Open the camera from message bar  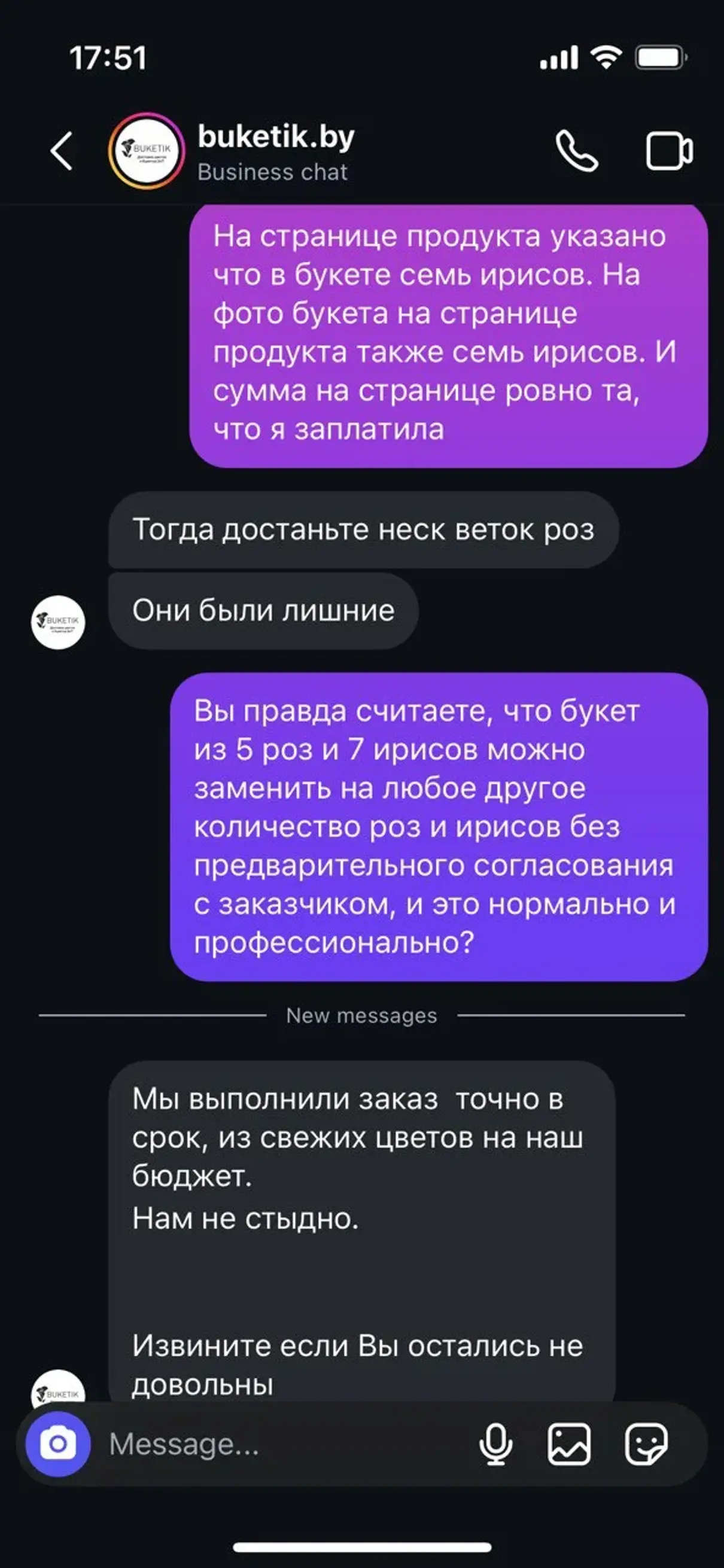click(x=58, y=1444)
